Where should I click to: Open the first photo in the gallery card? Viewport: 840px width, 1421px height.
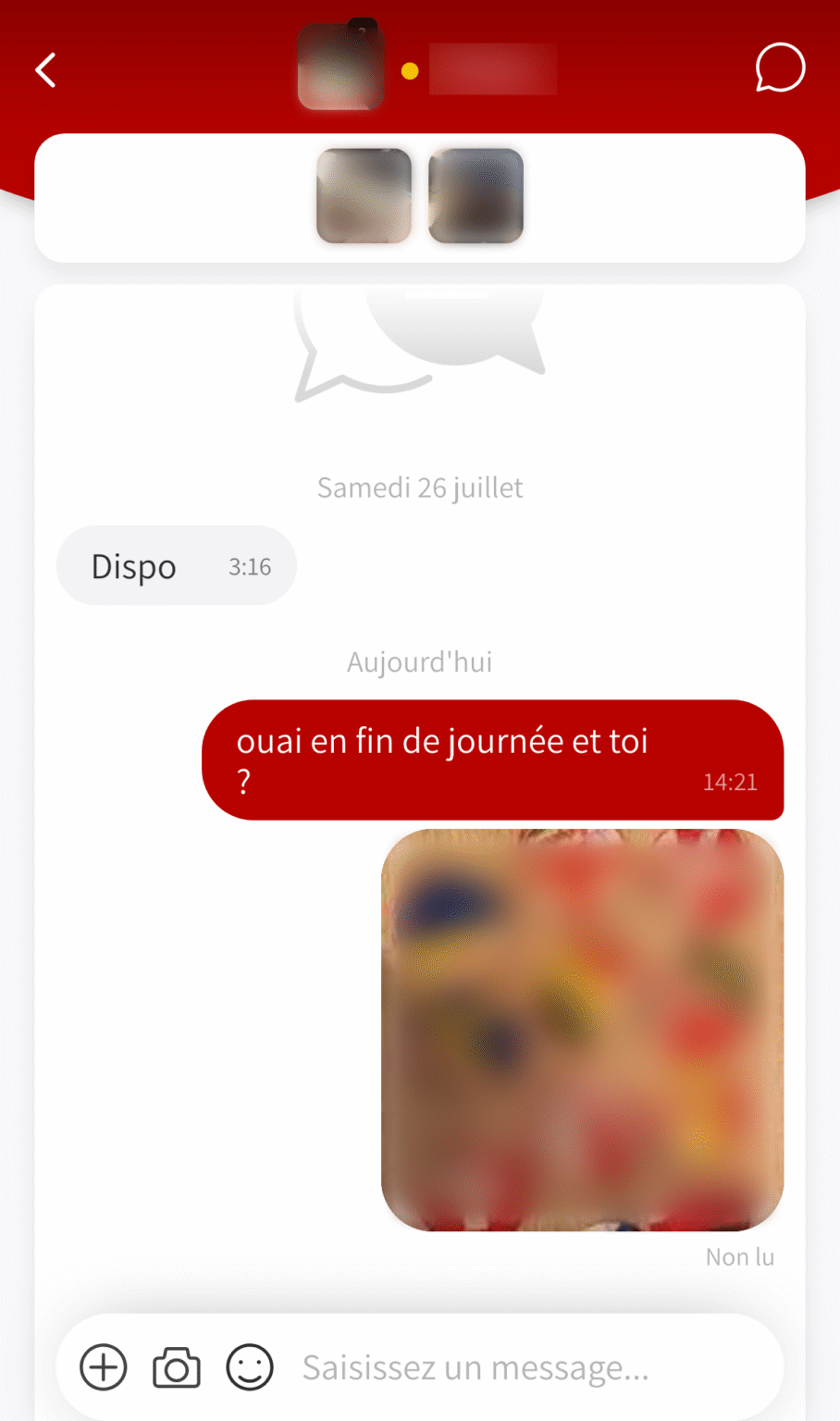click(x=364, y=195)
